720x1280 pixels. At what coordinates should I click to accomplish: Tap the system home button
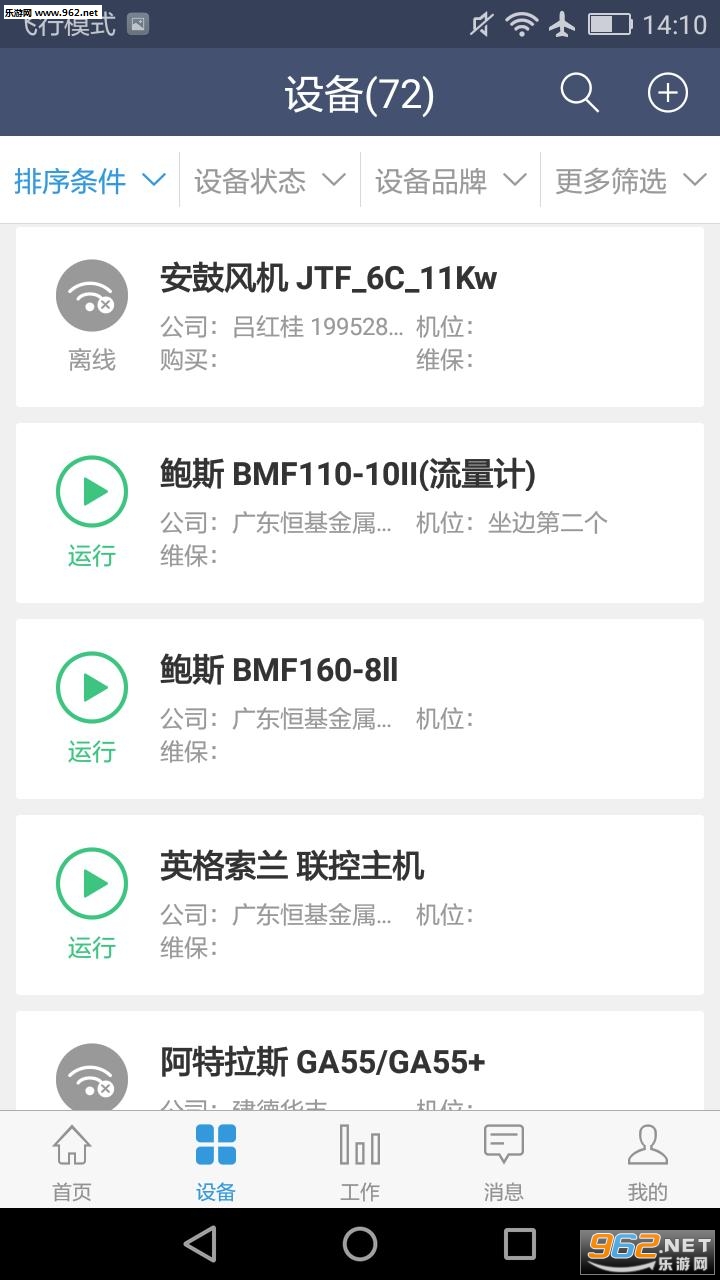pos(360,1244)
